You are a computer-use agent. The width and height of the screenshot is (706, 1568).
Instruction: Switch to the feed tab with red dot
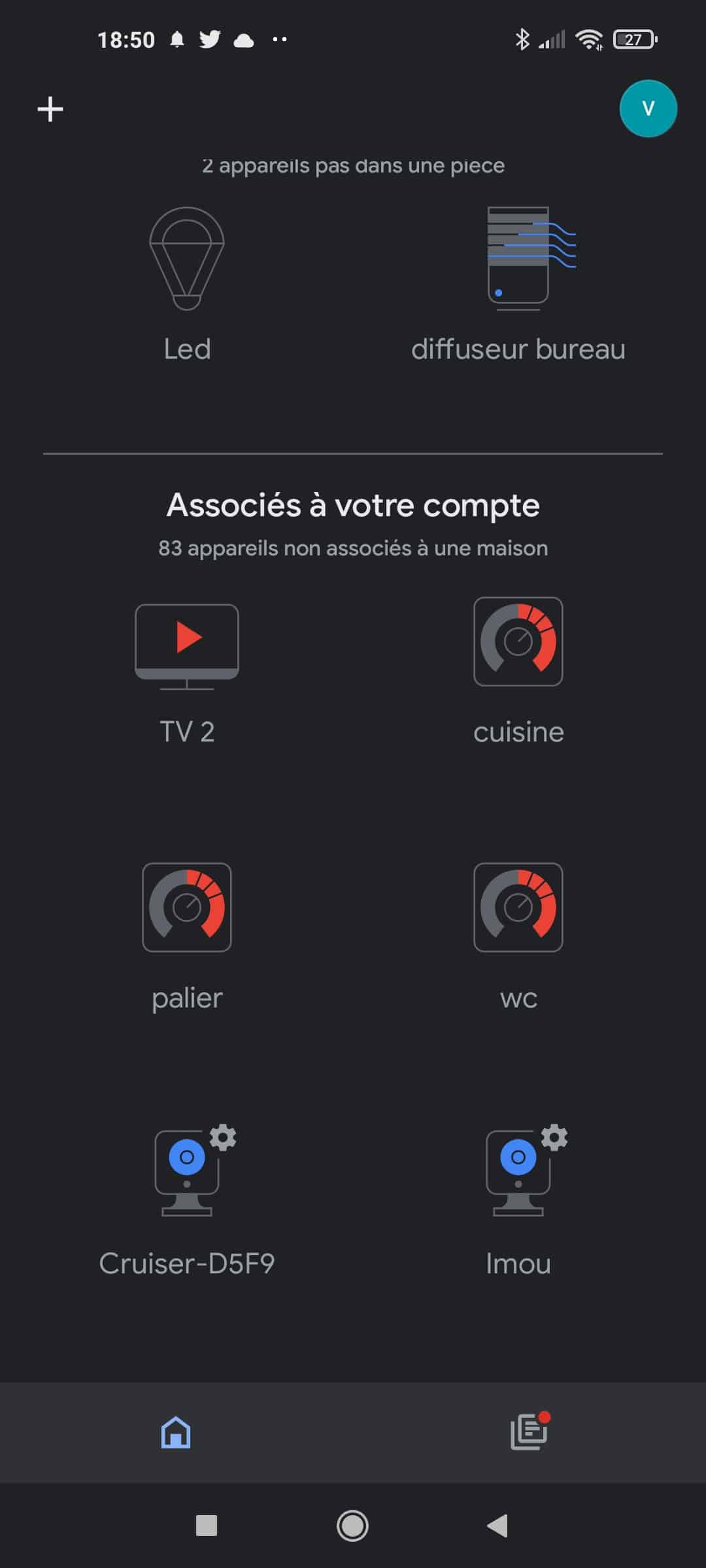529,1431
